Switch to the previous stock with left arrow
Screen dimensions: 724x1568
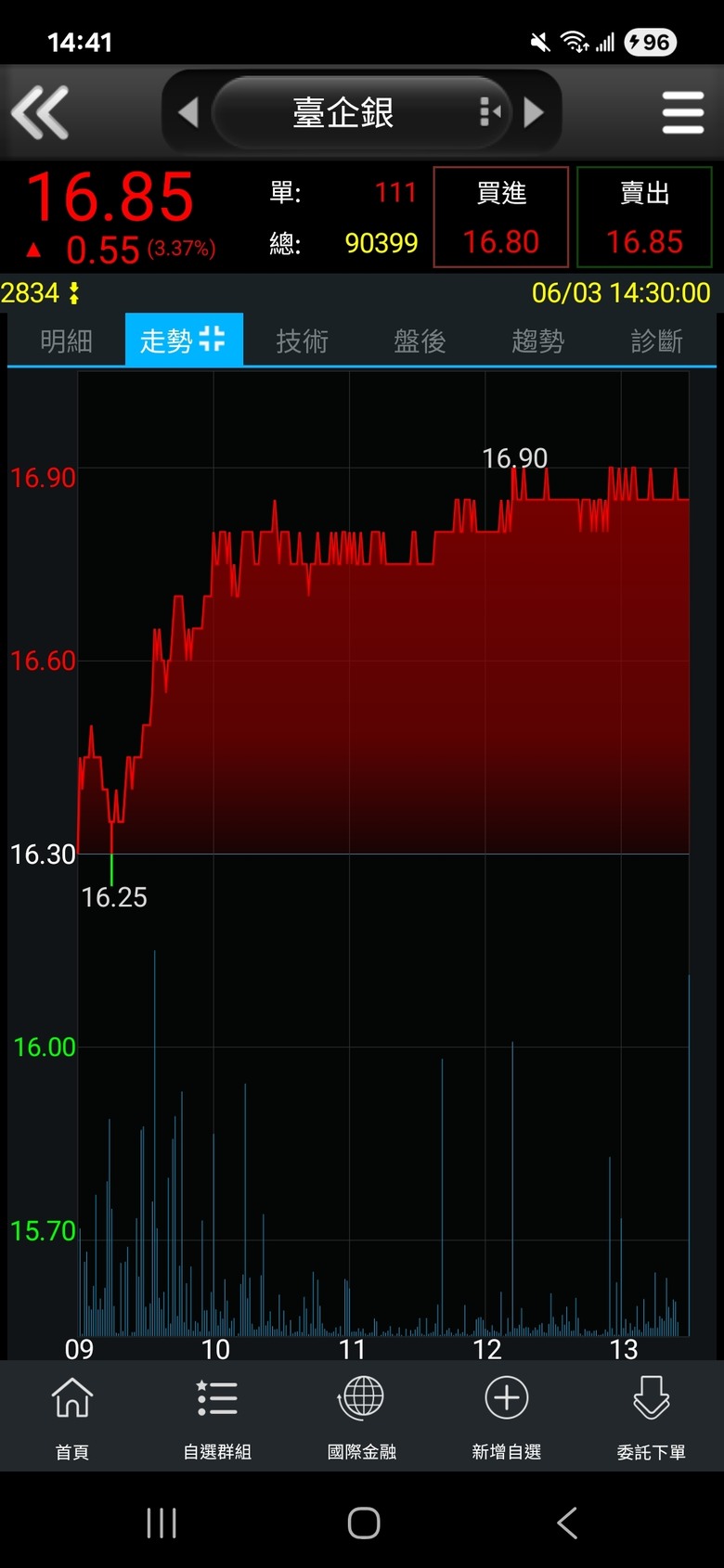click(188, 113)
